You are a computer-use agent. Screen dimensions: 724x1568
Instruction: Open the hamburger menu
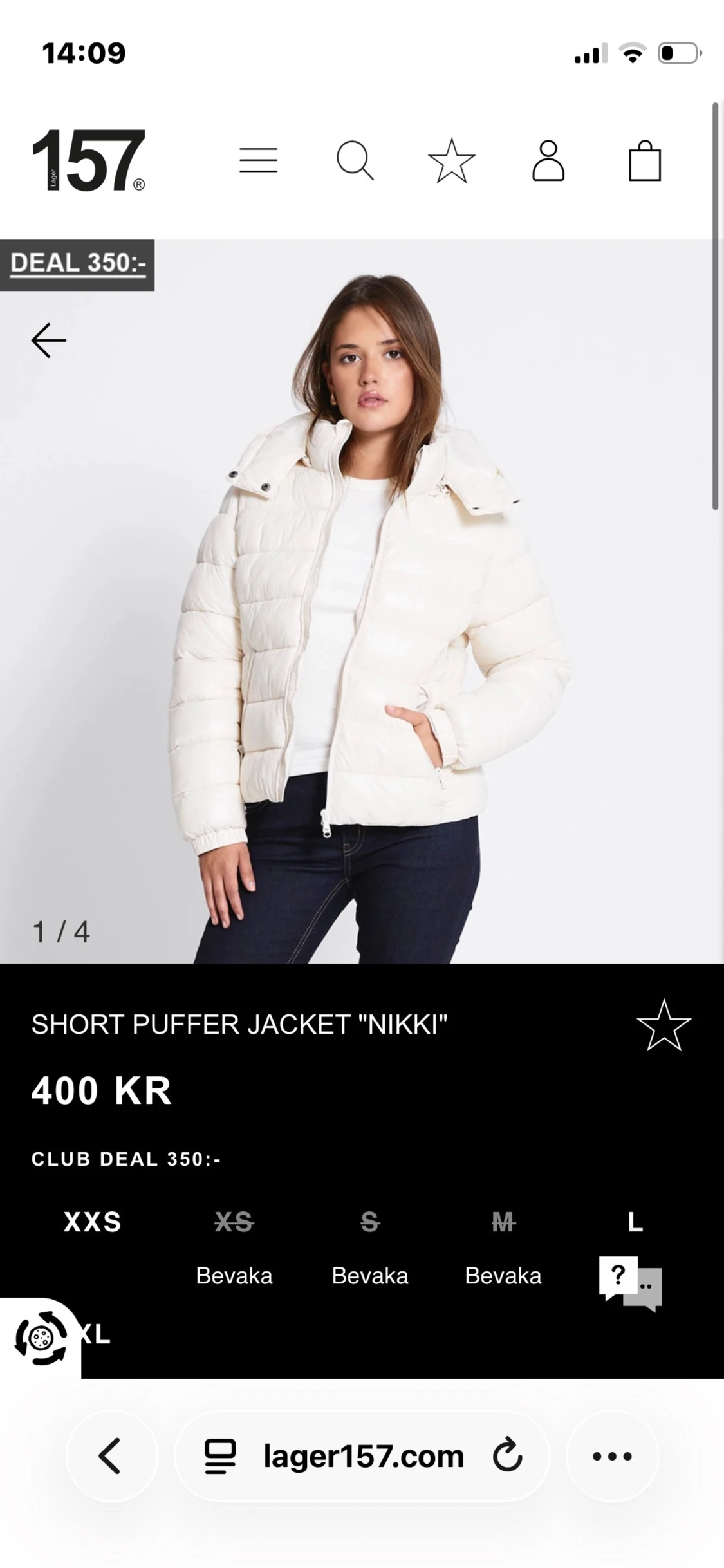coord(258,160)
